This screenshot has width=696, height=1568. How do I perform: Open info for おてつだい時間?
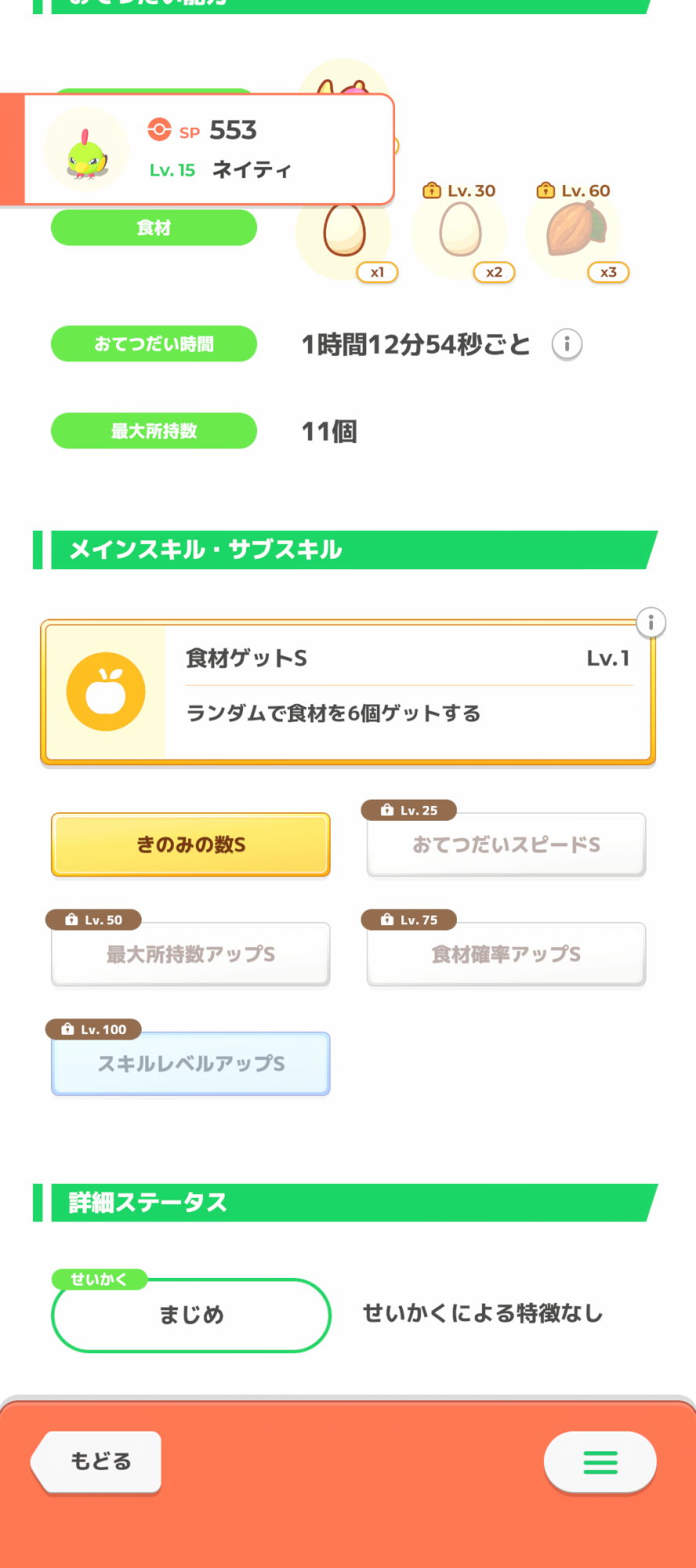567,344
